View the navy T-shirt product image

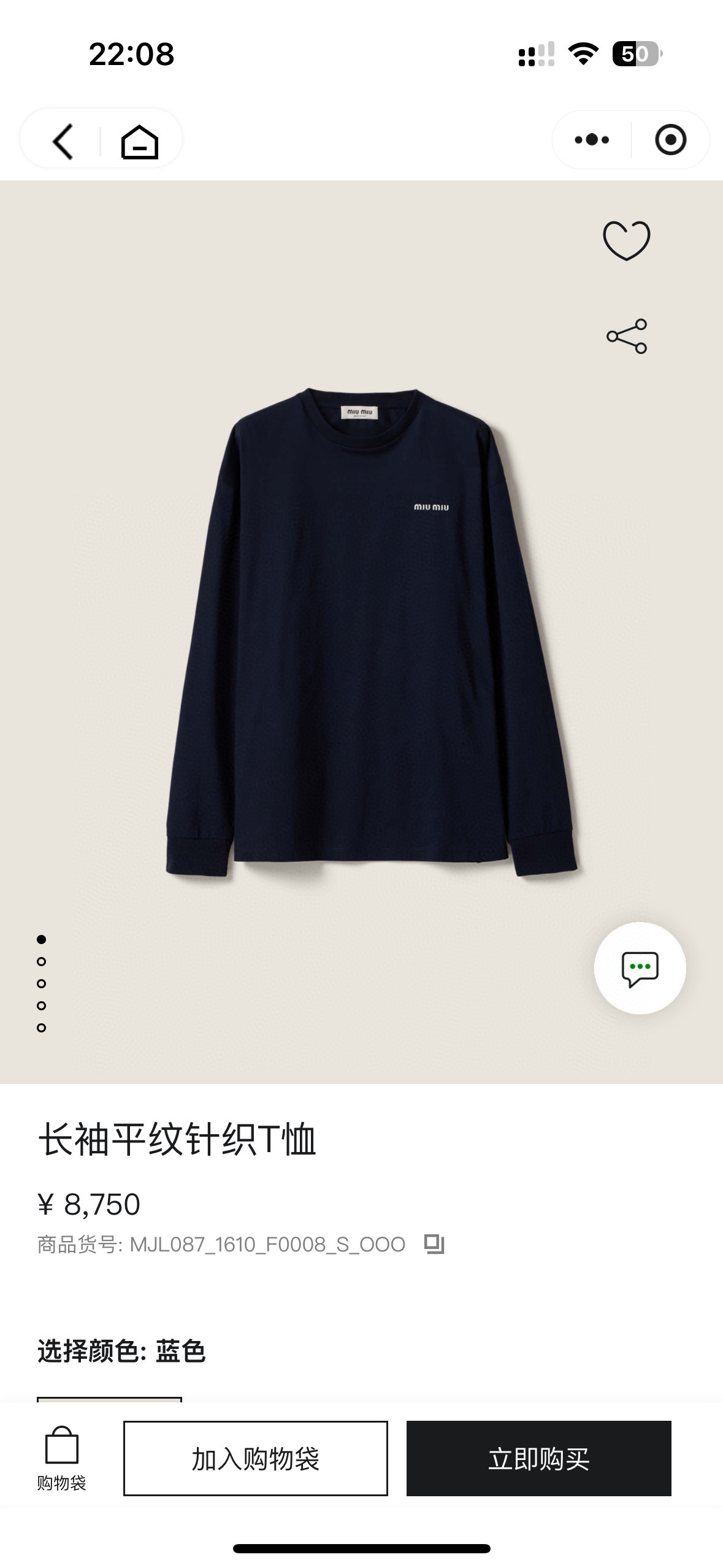point(371,632)
